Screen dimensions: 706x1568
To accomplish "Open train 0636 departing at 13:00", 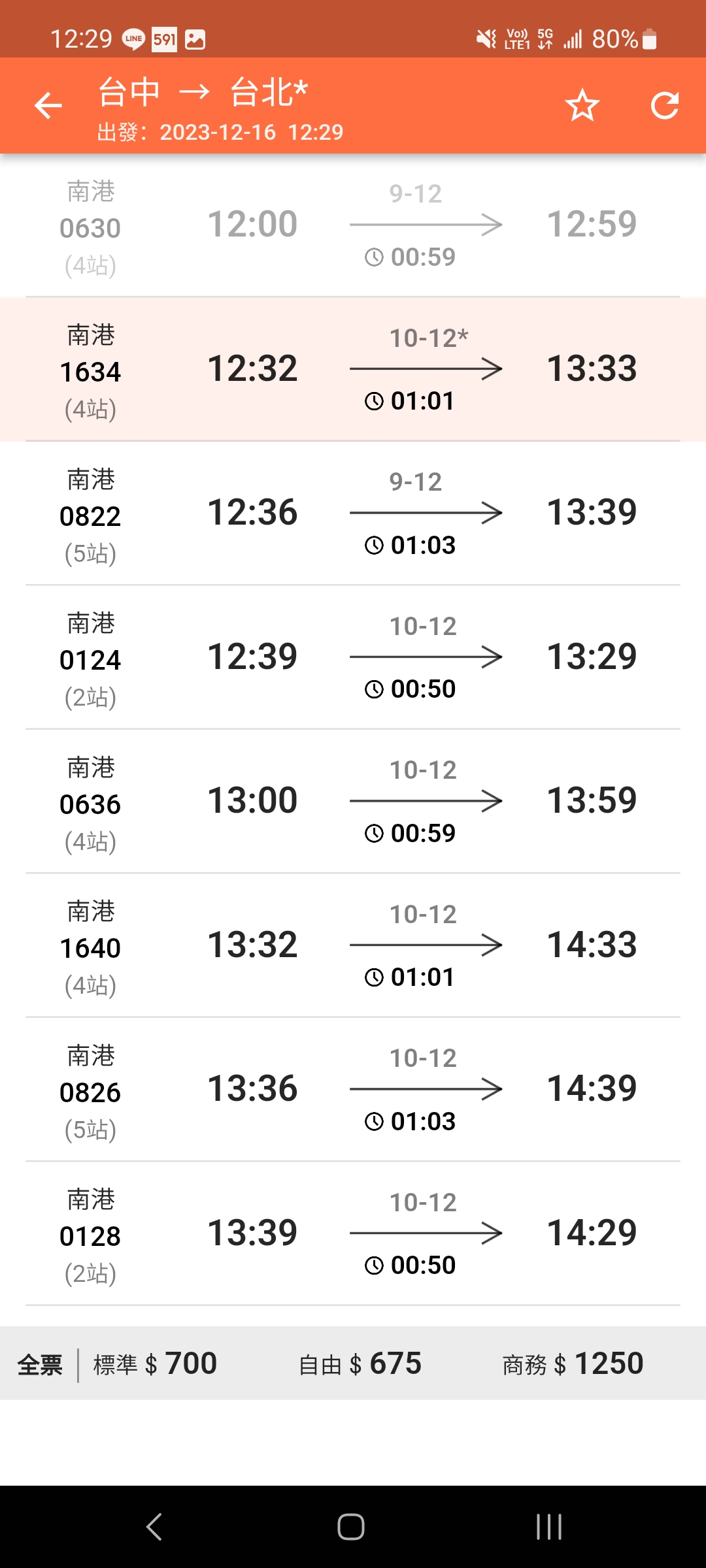I will pyautogui.click(x=353, y=802).
